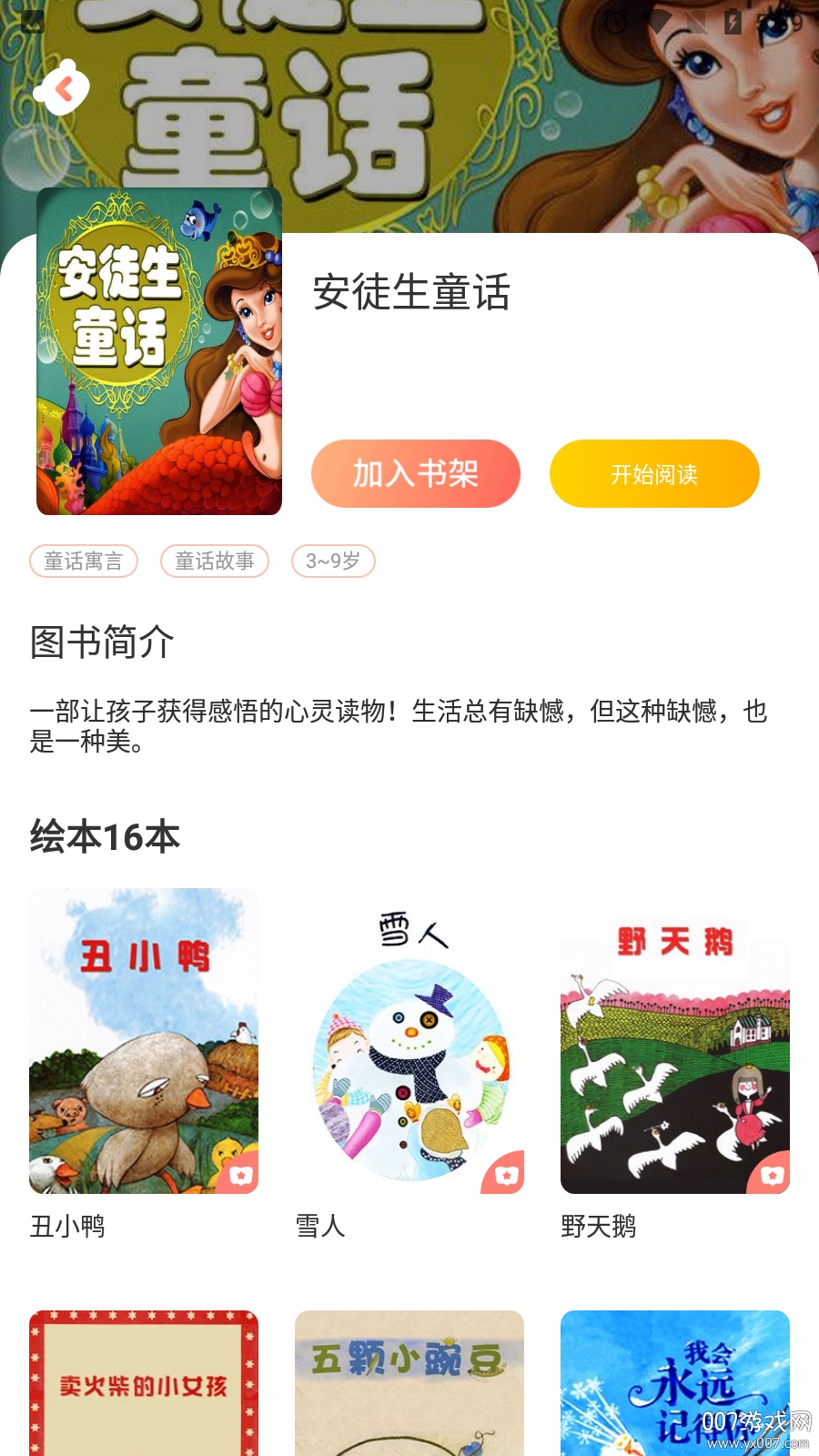Tap 加入书架 to add book to shelf

[415, 473]
